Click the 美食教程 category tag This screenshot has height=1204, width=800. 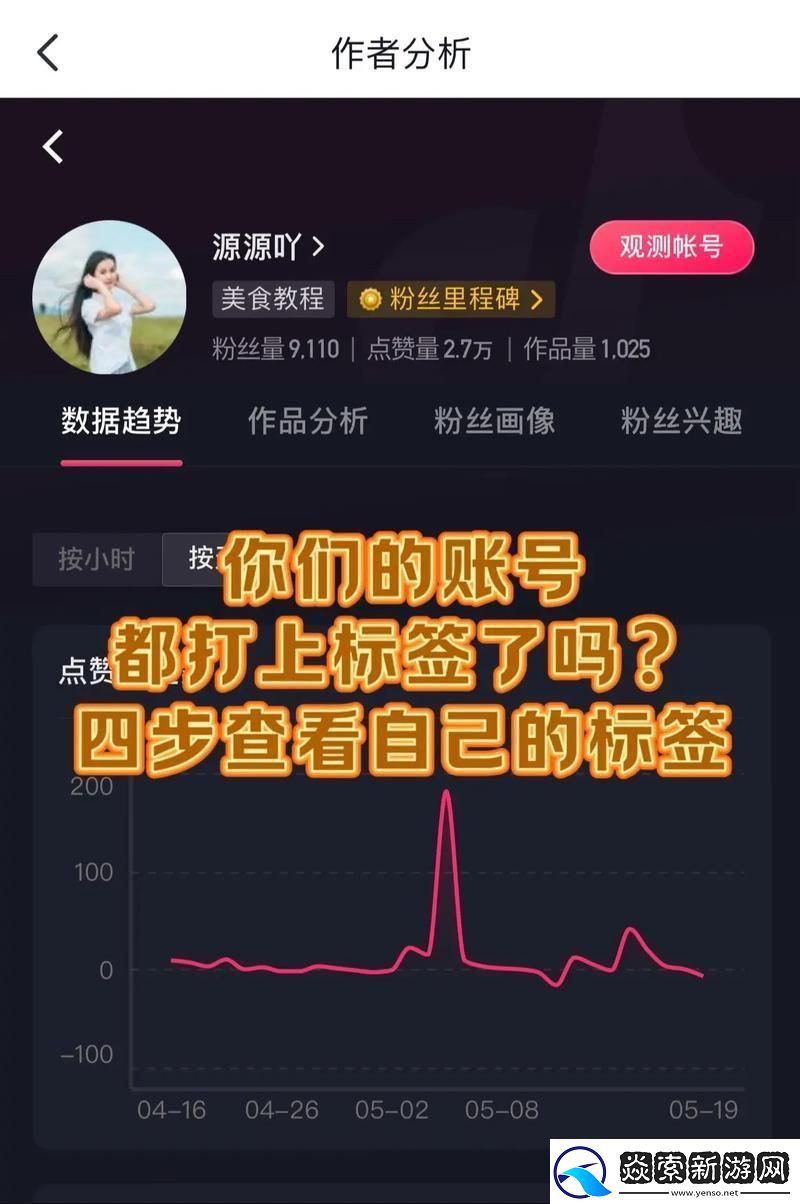click(x=272, y=298)
